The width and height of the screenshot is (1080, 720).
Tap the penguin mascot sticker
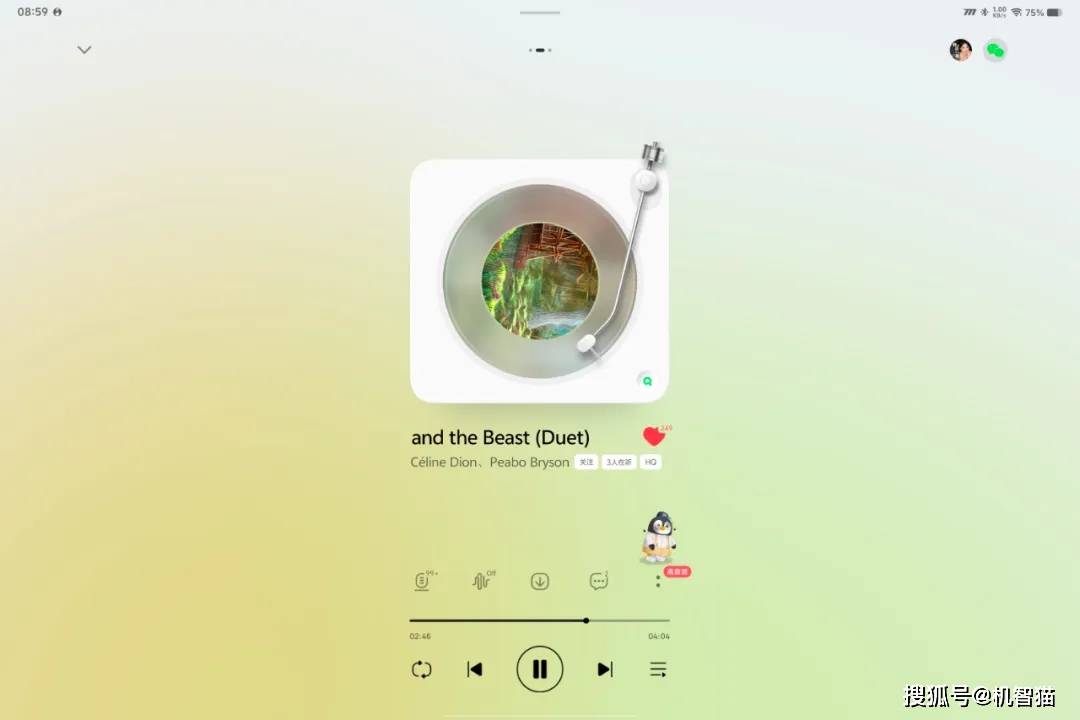(x=658, y=536)
